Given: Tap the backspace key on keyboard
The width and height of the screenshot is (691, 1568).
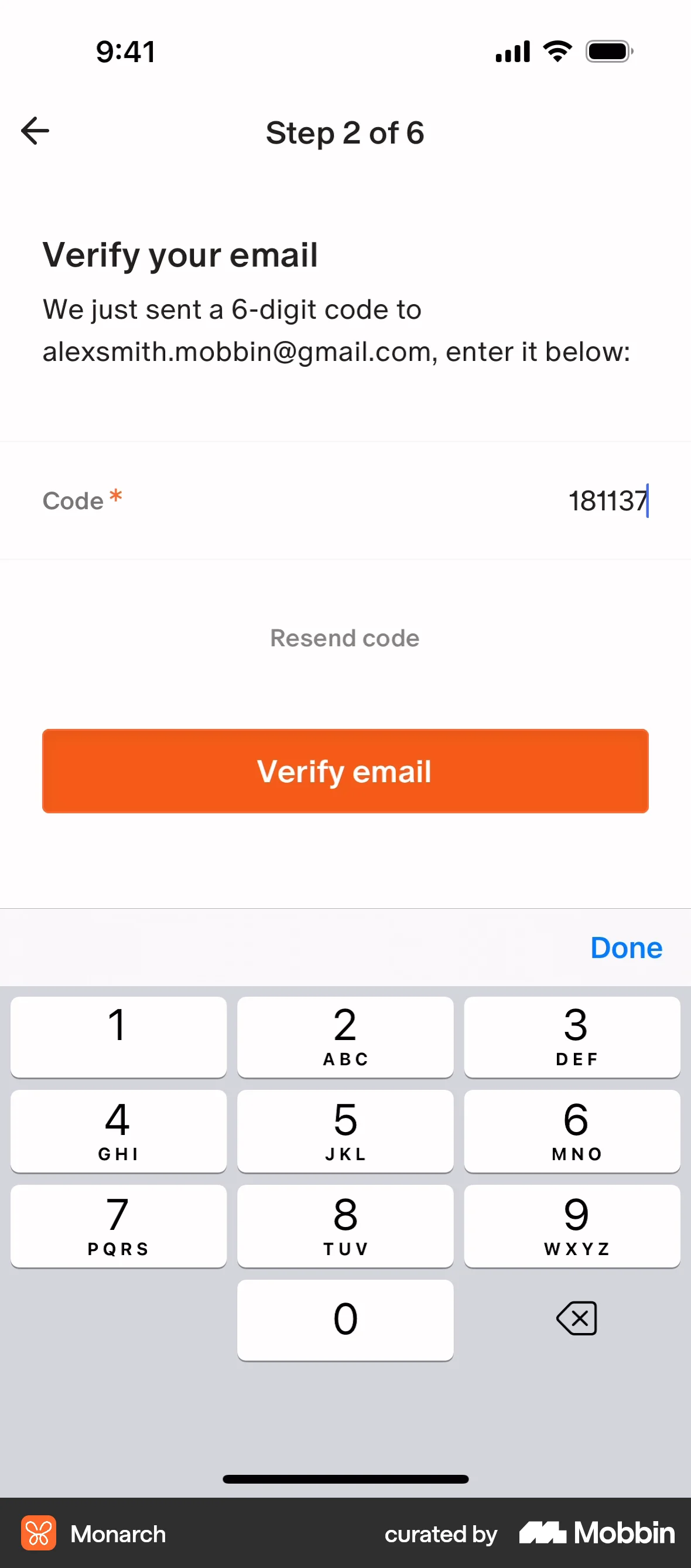Looking at the screenshot, I should (x=576, y=1318).
